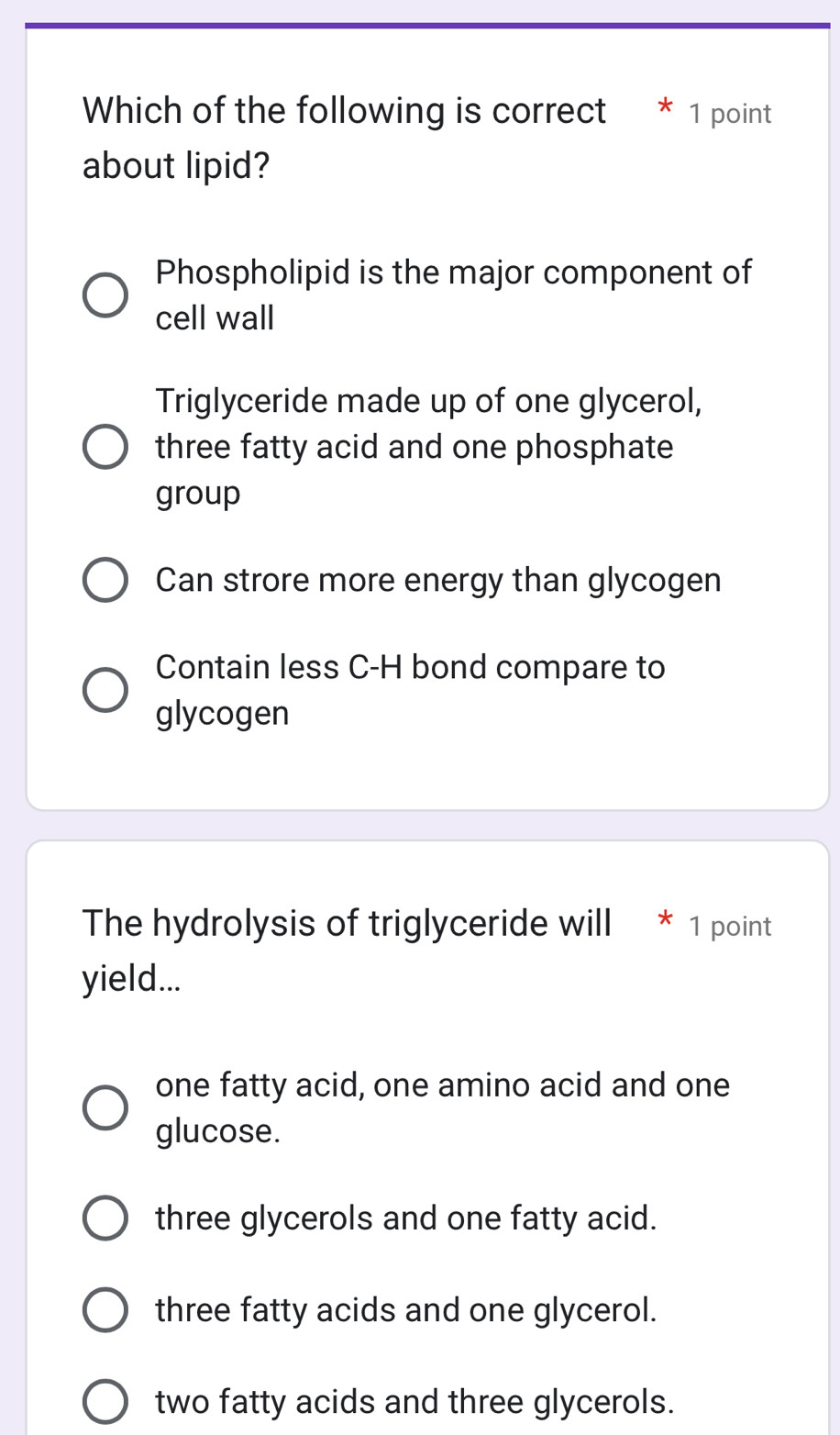The height and width of the screenshot is (1435, 840).
Task: Pick "Contain less C-H bond compare to glycogen"
Action: (105, 689)
